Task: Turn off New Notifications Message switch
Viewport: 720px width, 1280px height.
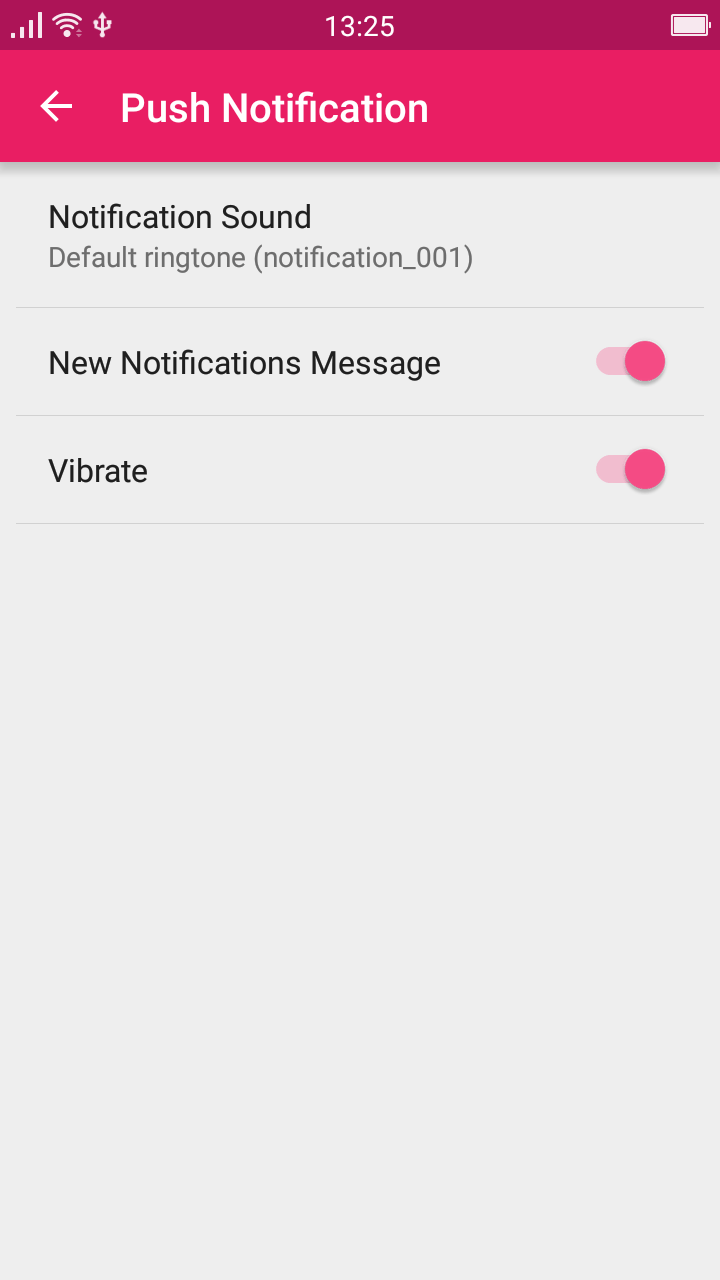Action: [x=631, y=361]
